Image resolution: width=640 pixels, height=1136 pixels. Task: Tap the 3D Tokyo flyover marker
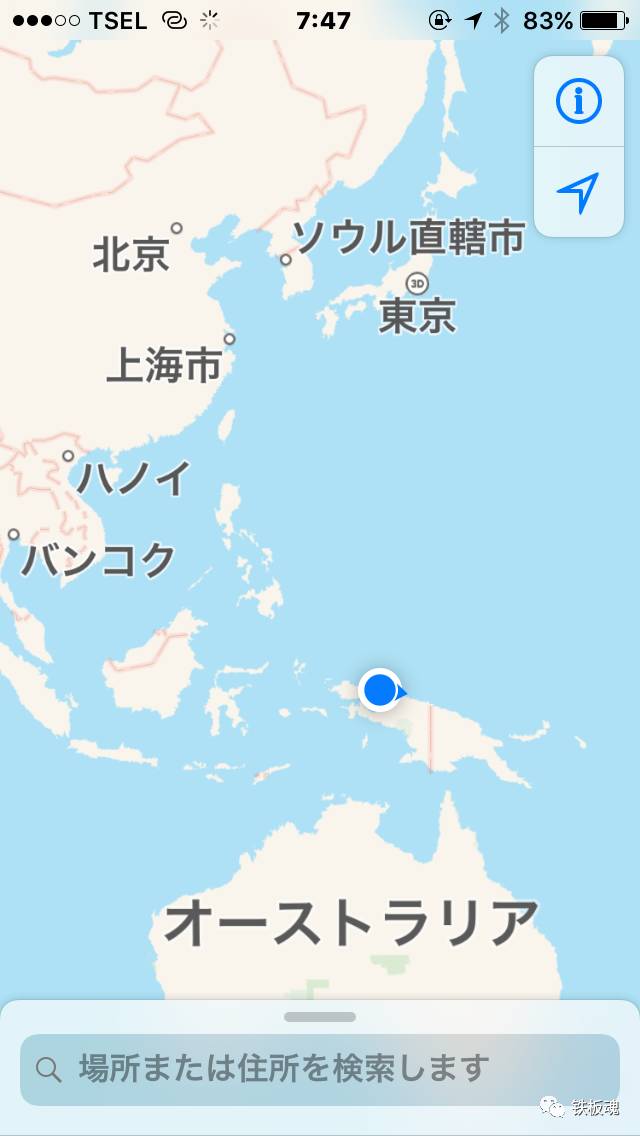[x=416, y=282]
